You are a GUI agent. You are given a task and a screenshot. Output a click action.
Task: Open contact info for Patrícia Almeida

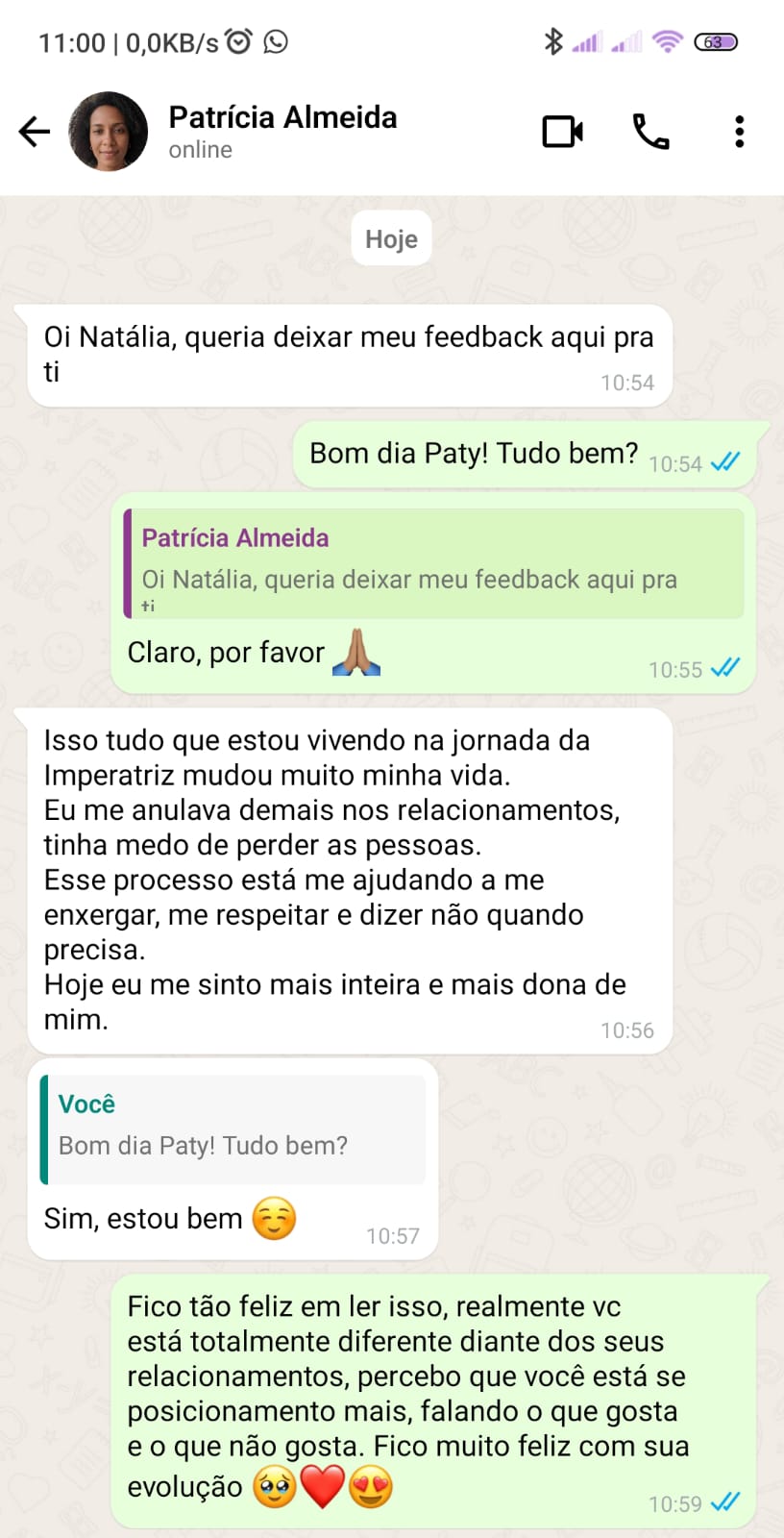coord(282,131)
